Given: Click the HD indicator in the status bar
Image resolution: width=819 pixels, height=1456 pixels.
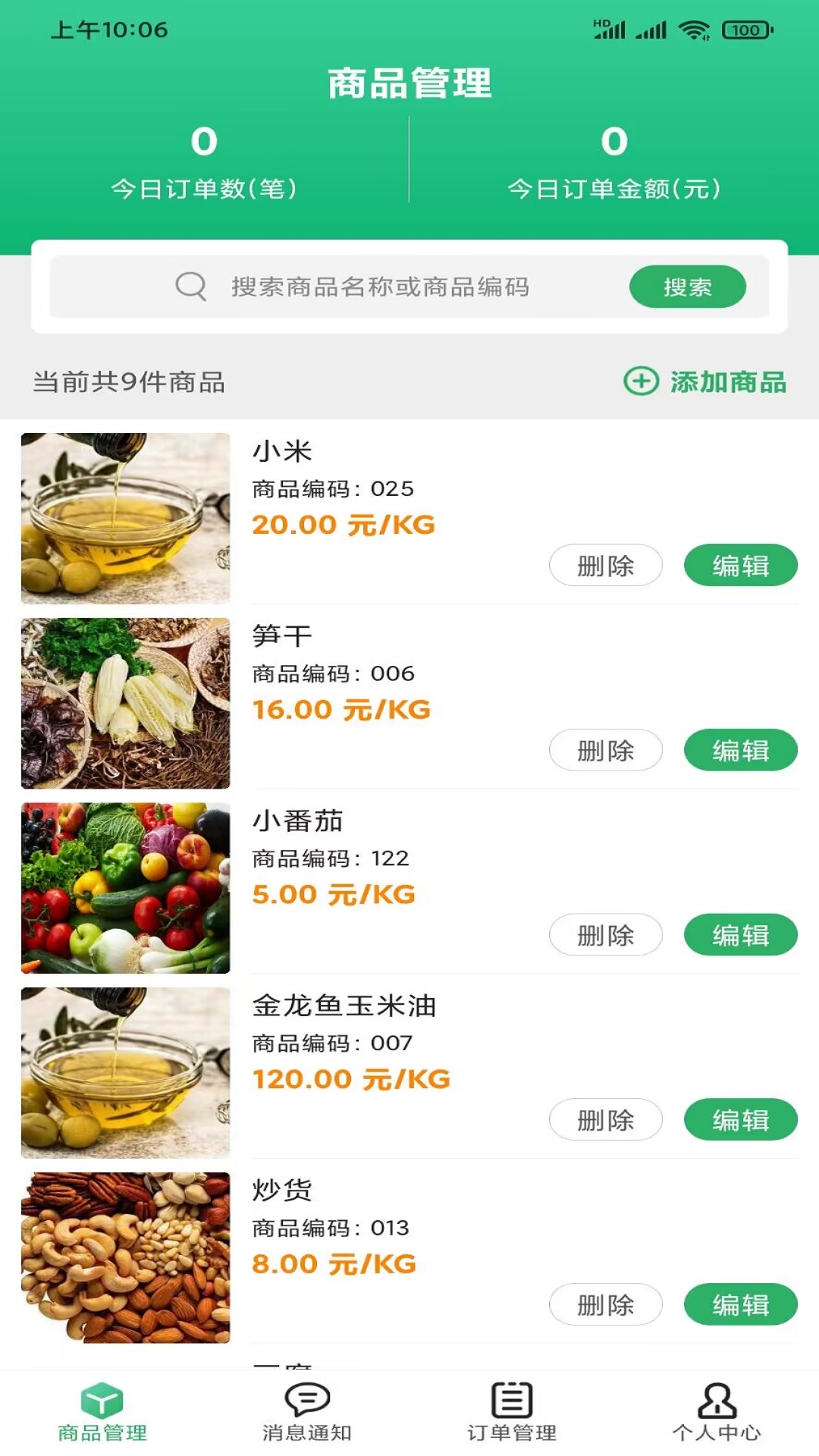Looking at the screenshot, I should click(x=603, y=23).
